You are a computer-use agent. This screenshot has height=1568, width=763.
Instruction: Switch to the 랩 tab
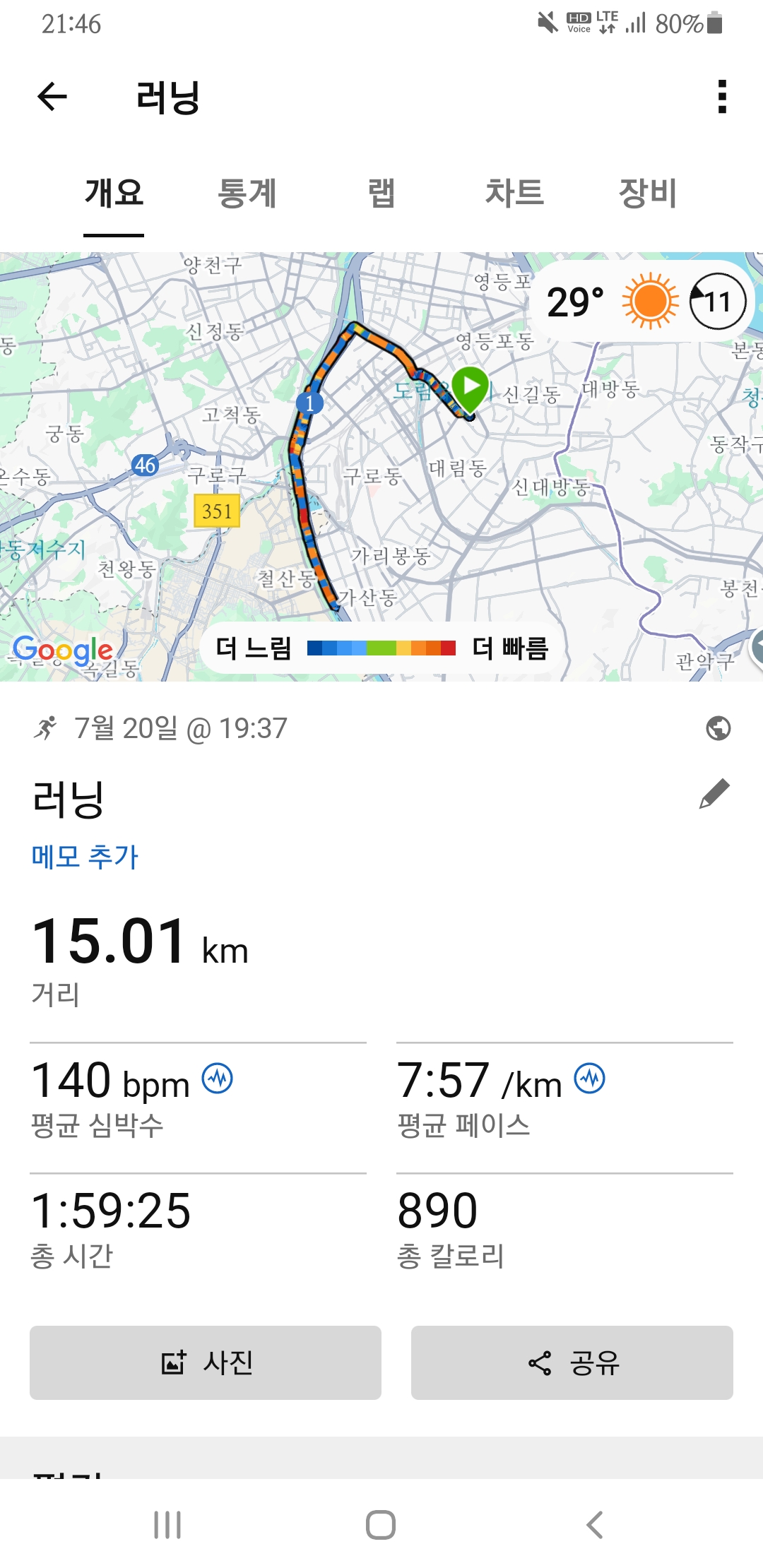[381, 194]
